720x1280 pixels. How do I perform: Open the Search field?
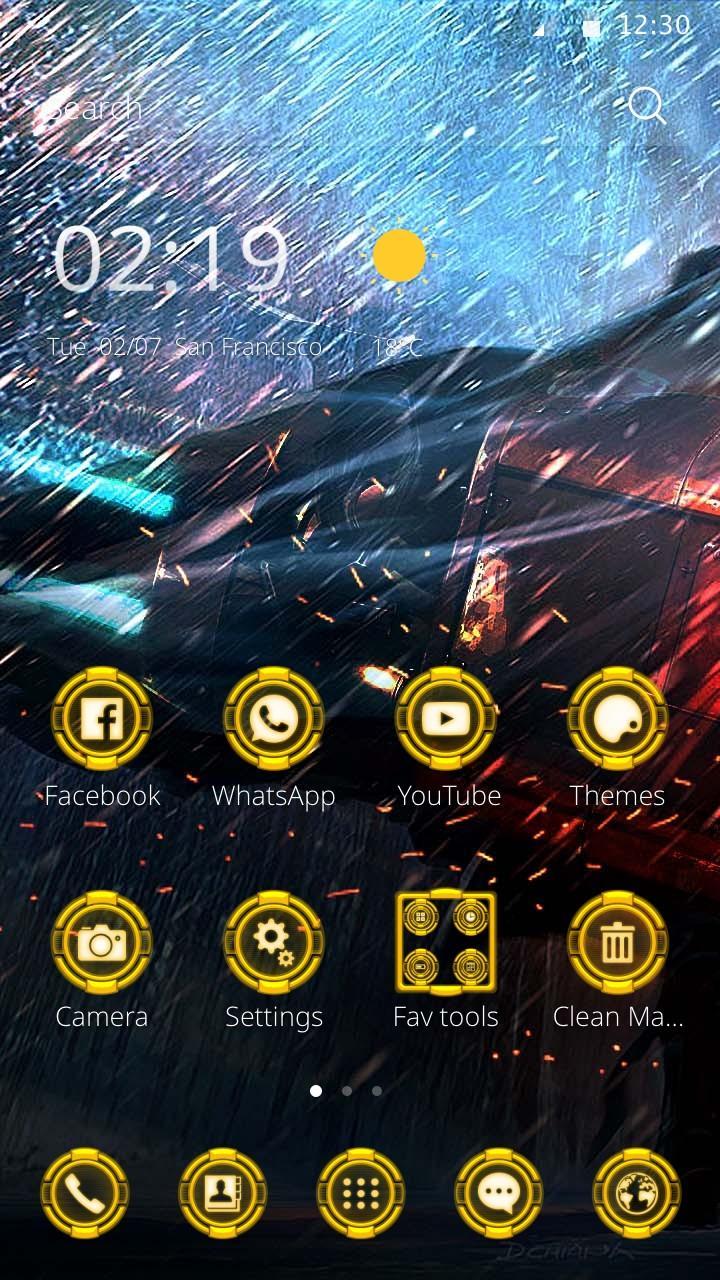(x=300, y=107)
